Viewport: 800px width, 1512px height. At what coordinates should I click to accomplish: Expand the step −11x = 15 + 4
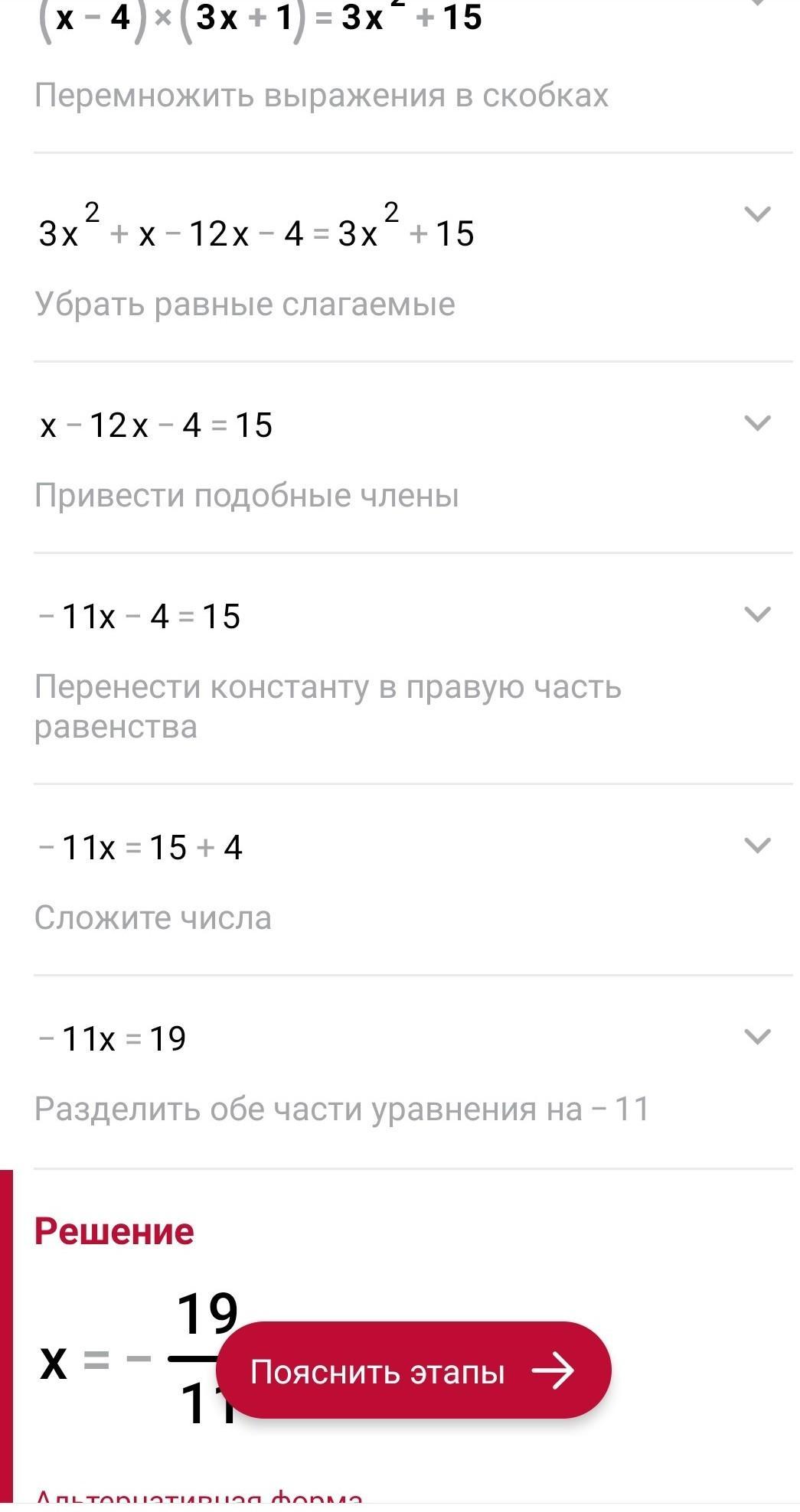(x=756, y=846)
